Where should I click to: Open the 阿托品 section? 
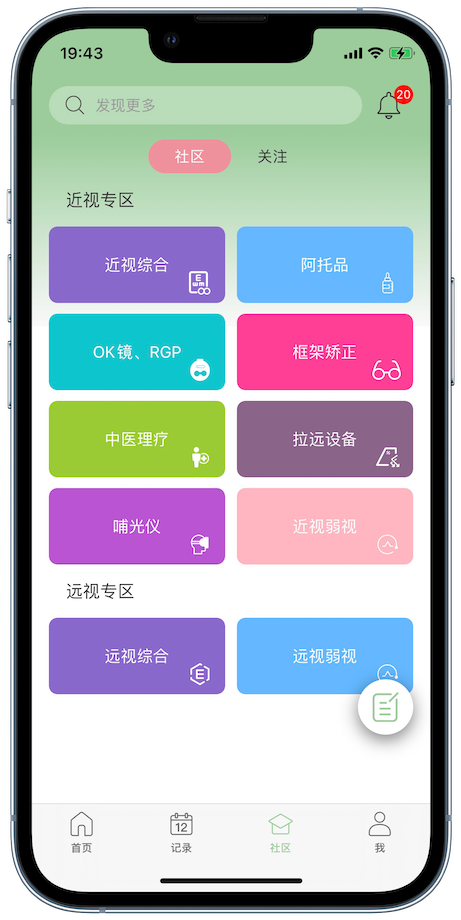325,265
